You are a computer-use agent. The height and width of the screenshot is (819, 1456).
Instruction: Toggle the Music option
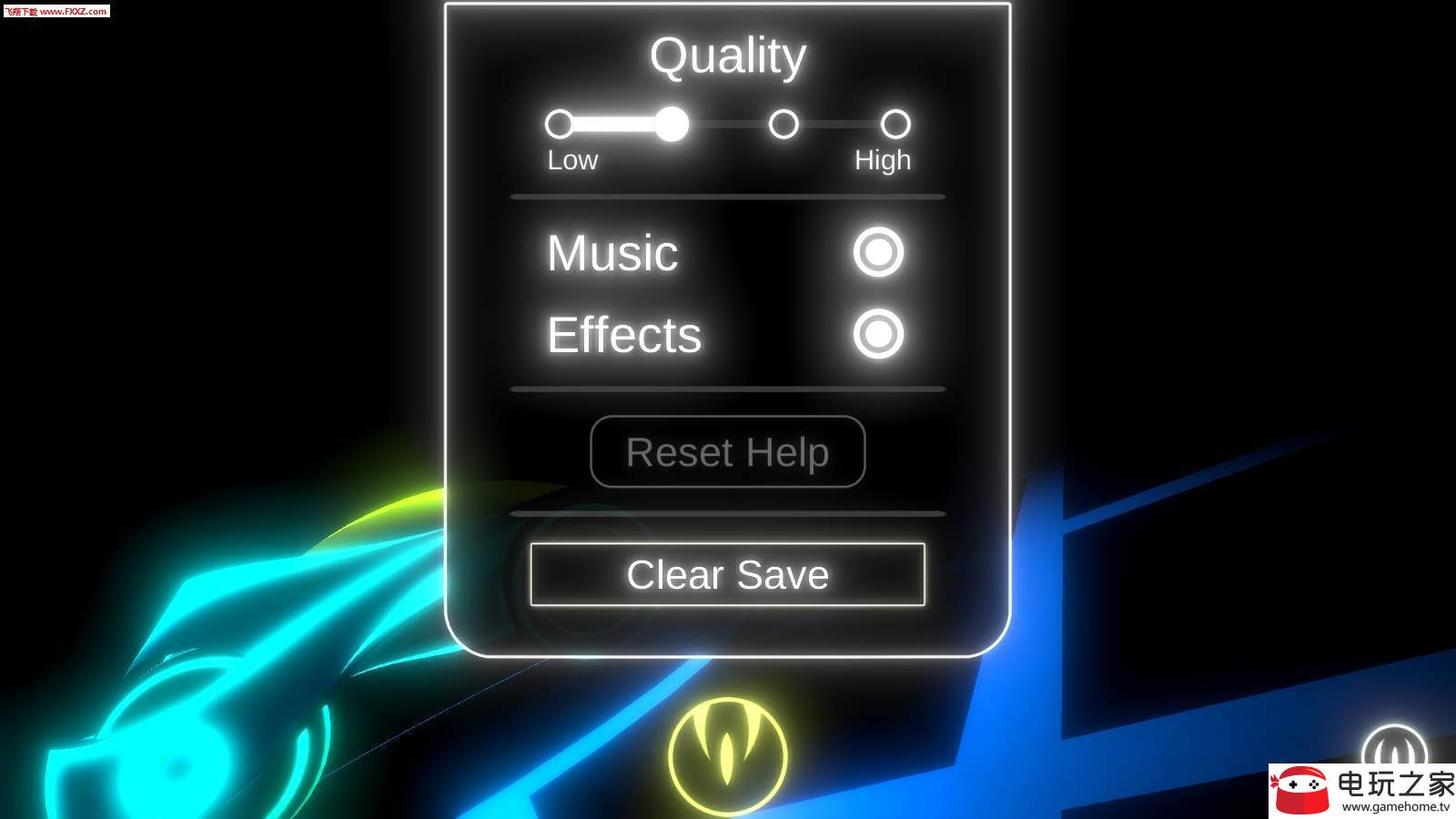pyautogui.click(x=878, y=252)
